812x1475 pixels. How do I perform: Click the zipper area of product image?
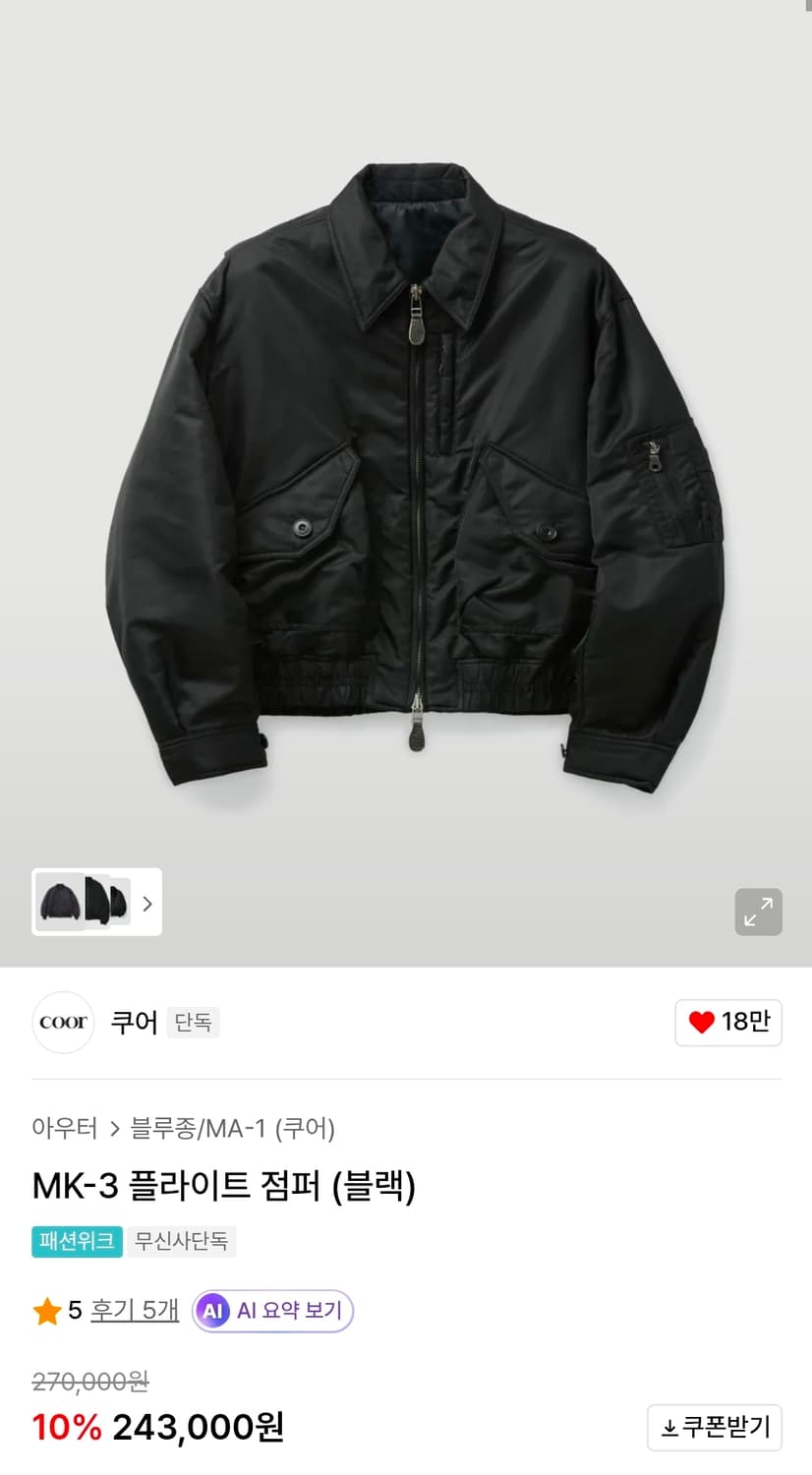[418, 492]
